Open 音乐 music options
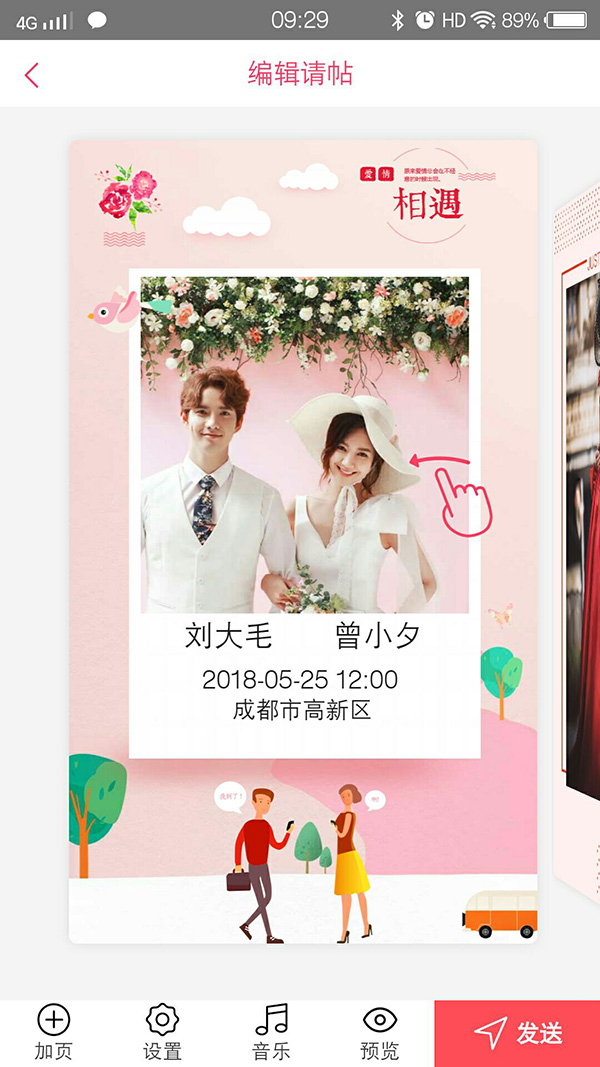 tap(271, 1033)
